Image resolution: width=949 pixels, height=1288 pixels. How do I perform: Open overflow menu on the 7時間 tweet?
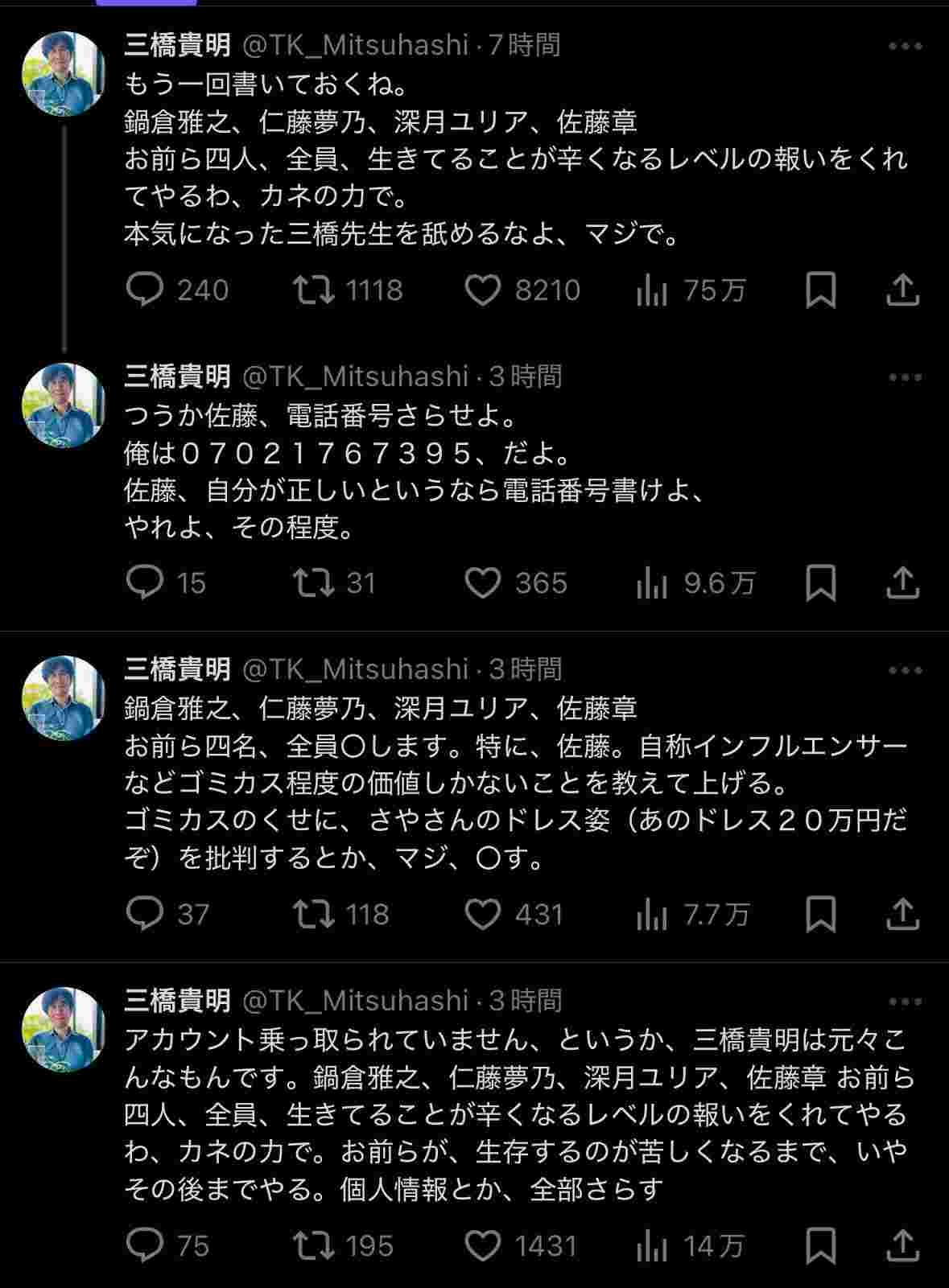pos(905,47)
